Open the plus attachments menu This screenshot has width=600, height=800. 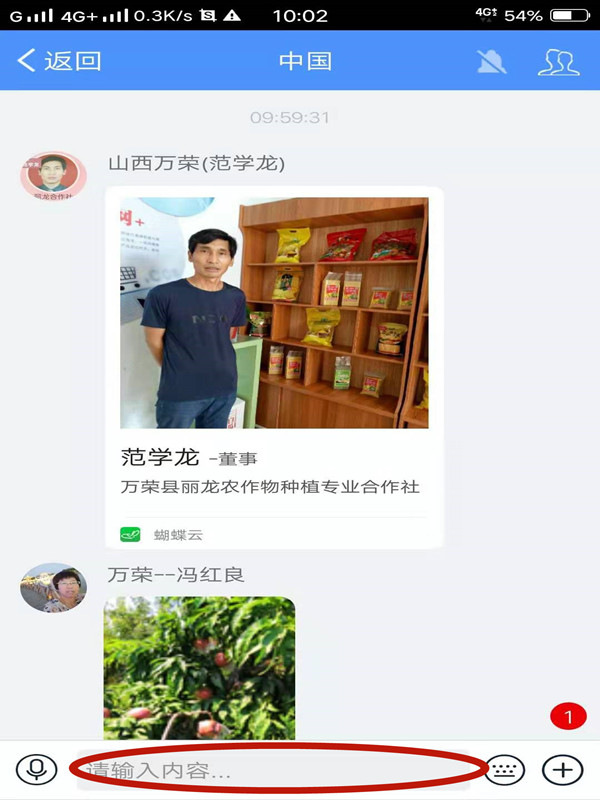(562, 769)
